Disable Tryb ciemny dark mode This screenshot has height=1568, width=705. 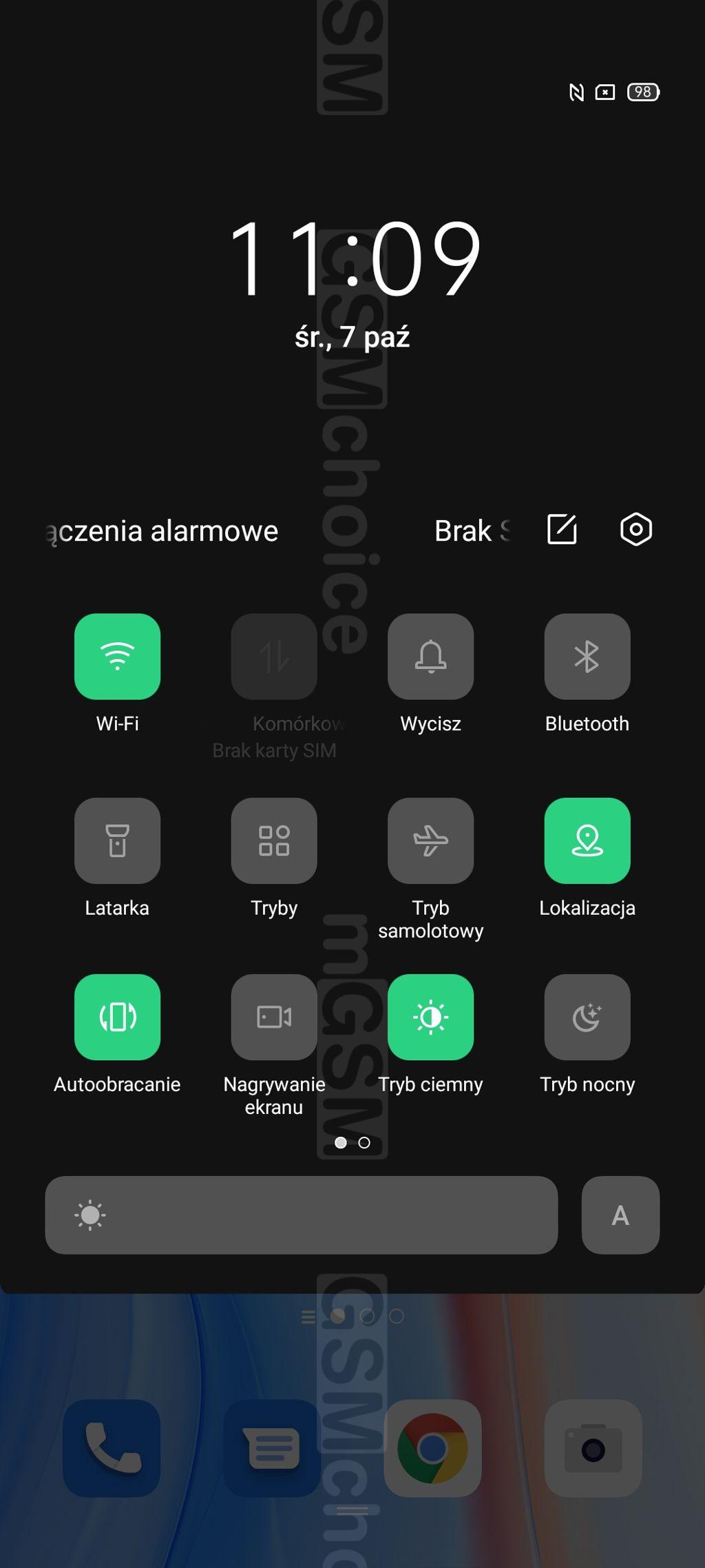tap(430, 1017)
